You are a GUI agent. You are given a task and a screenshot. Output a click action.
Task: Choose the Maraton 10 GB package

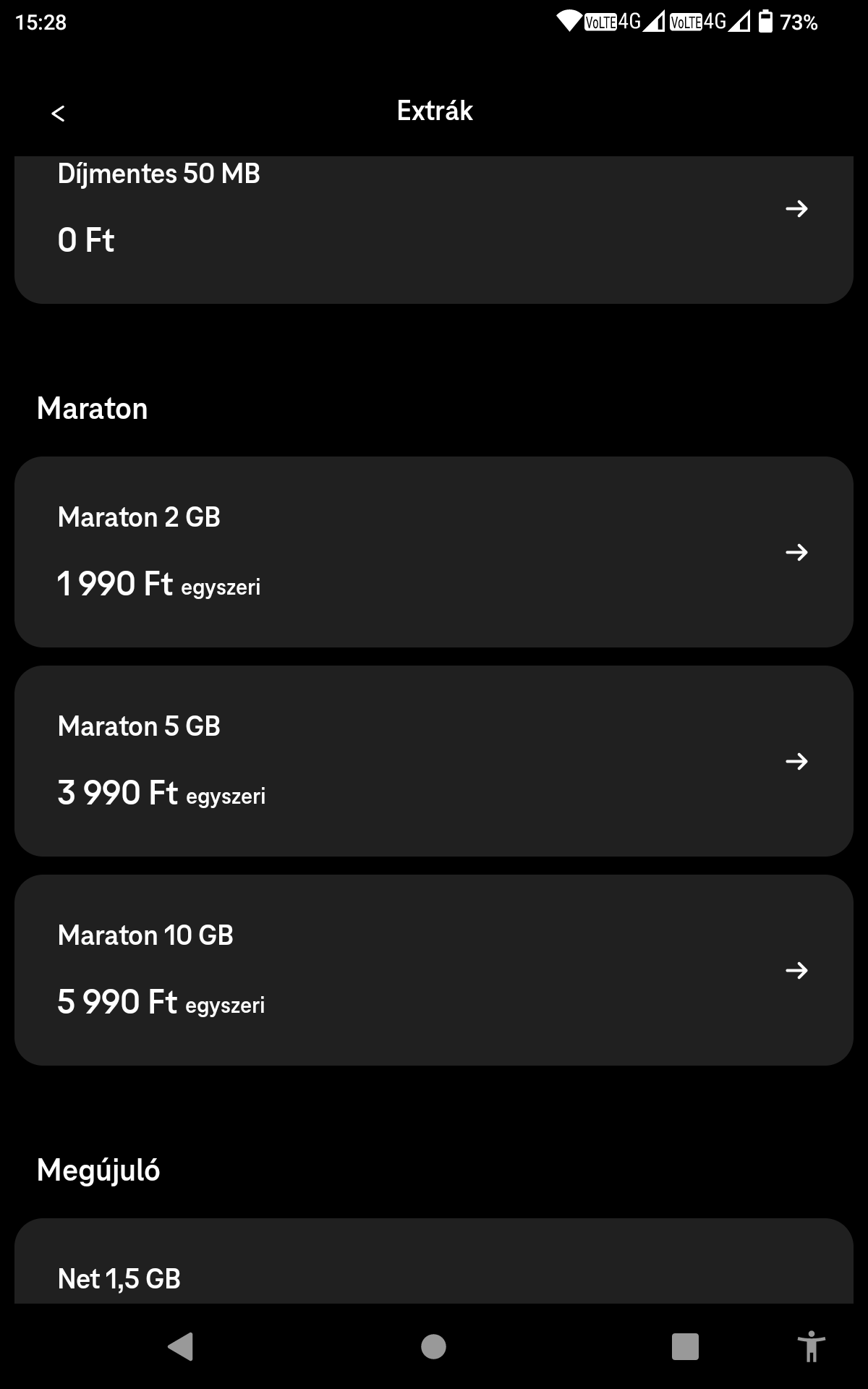tap(434, 969)
